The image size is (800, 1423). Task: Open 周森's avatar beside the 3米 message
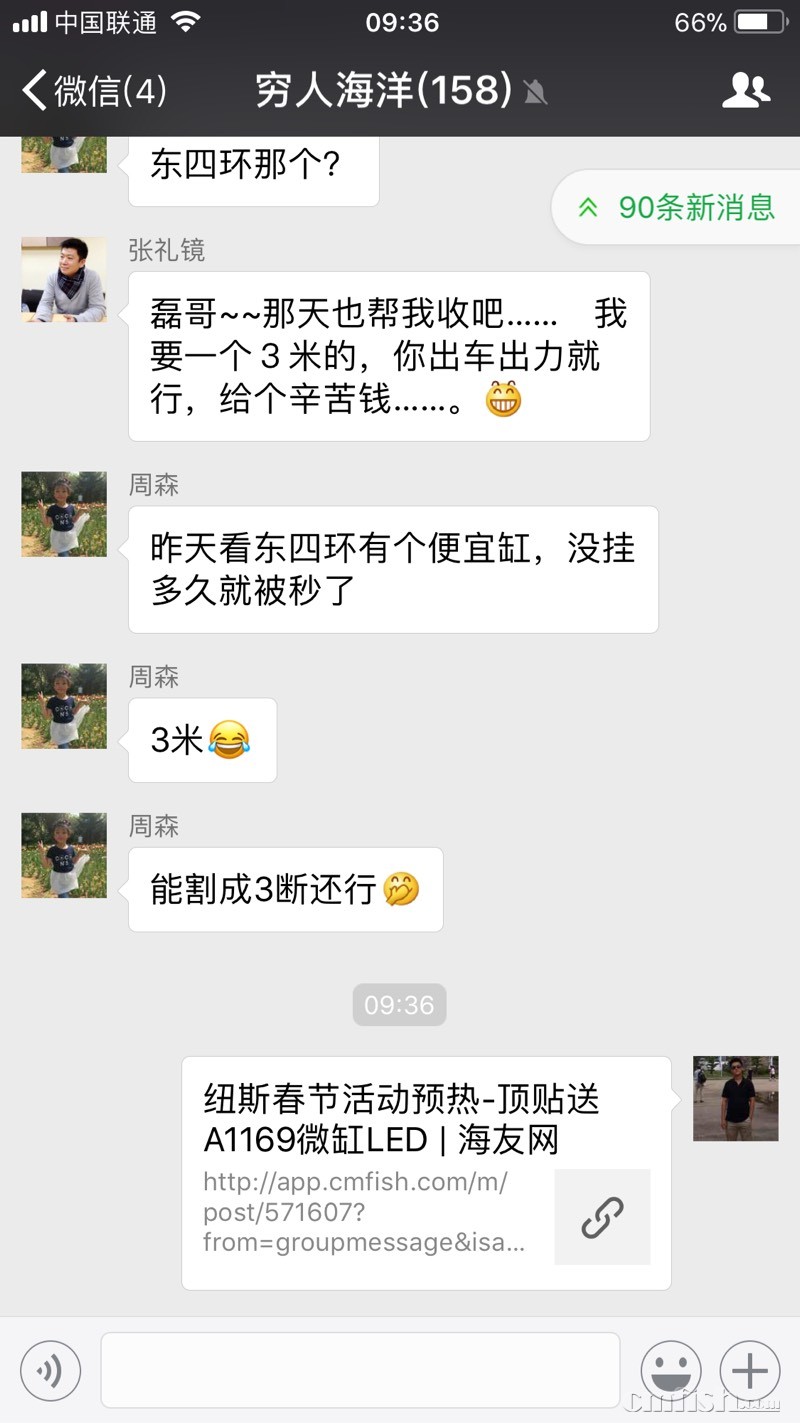64,706
